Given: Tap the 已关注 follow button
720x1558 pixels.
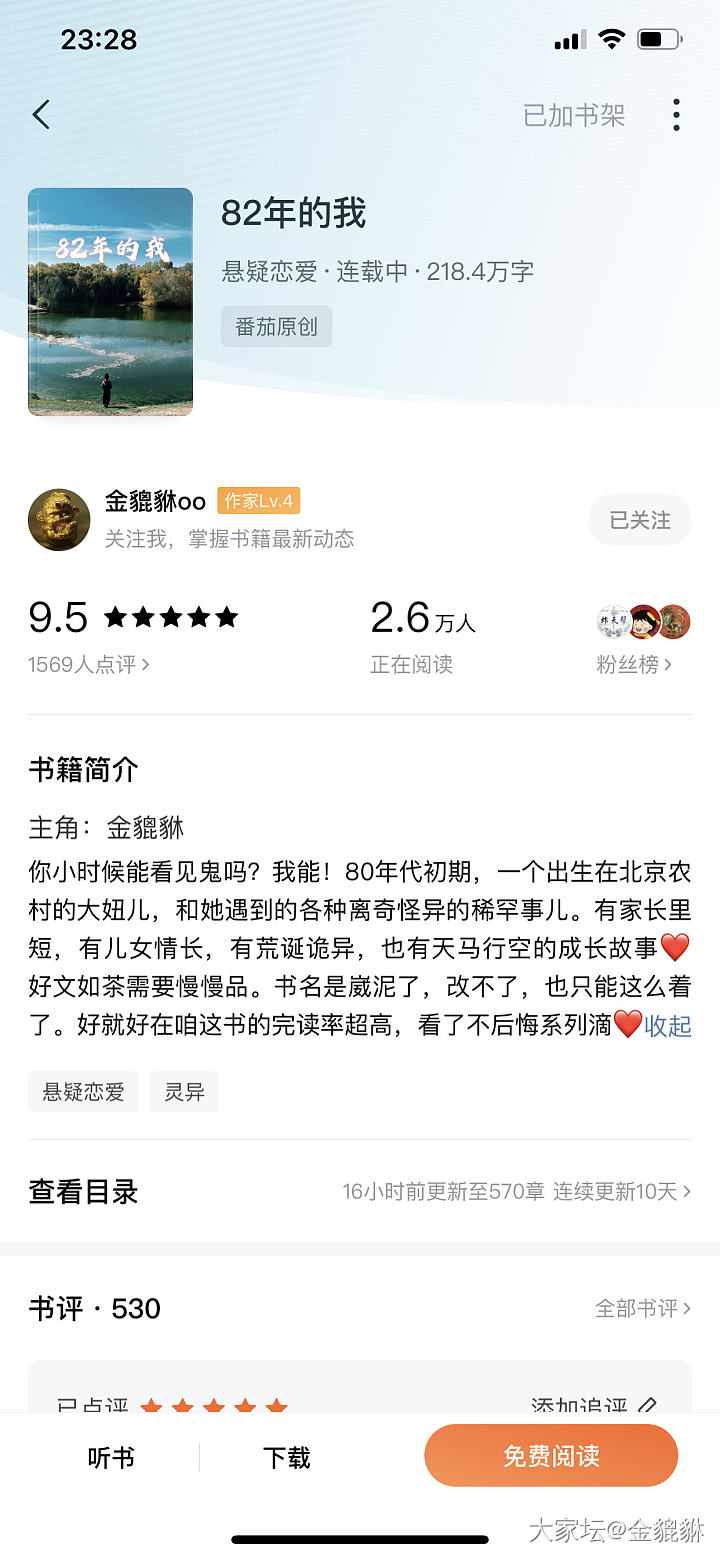Looking at the screenshot, I should pyautogui.click(x=640, y=520).
